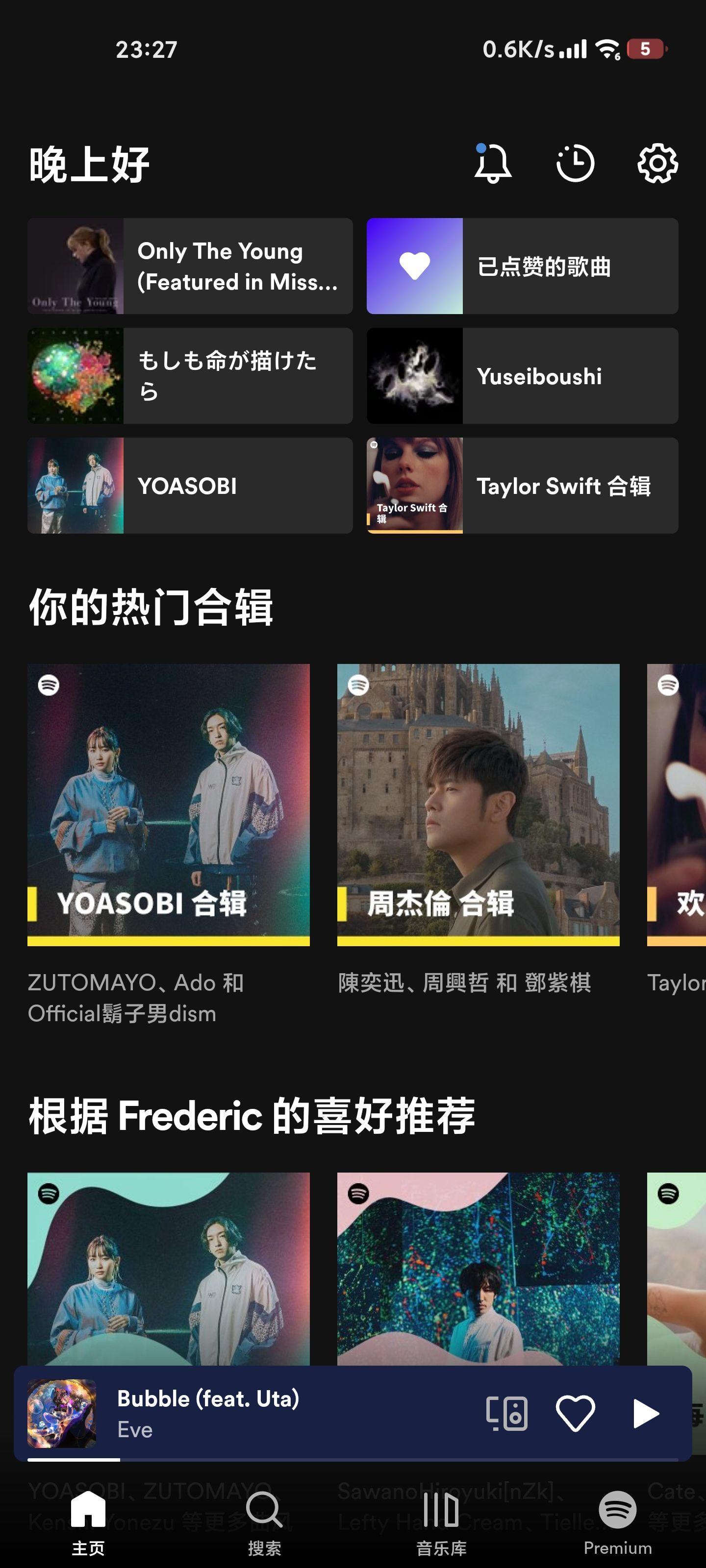
Task: Open recently played history
Action: pyautogui.click(x=575, y=163)
